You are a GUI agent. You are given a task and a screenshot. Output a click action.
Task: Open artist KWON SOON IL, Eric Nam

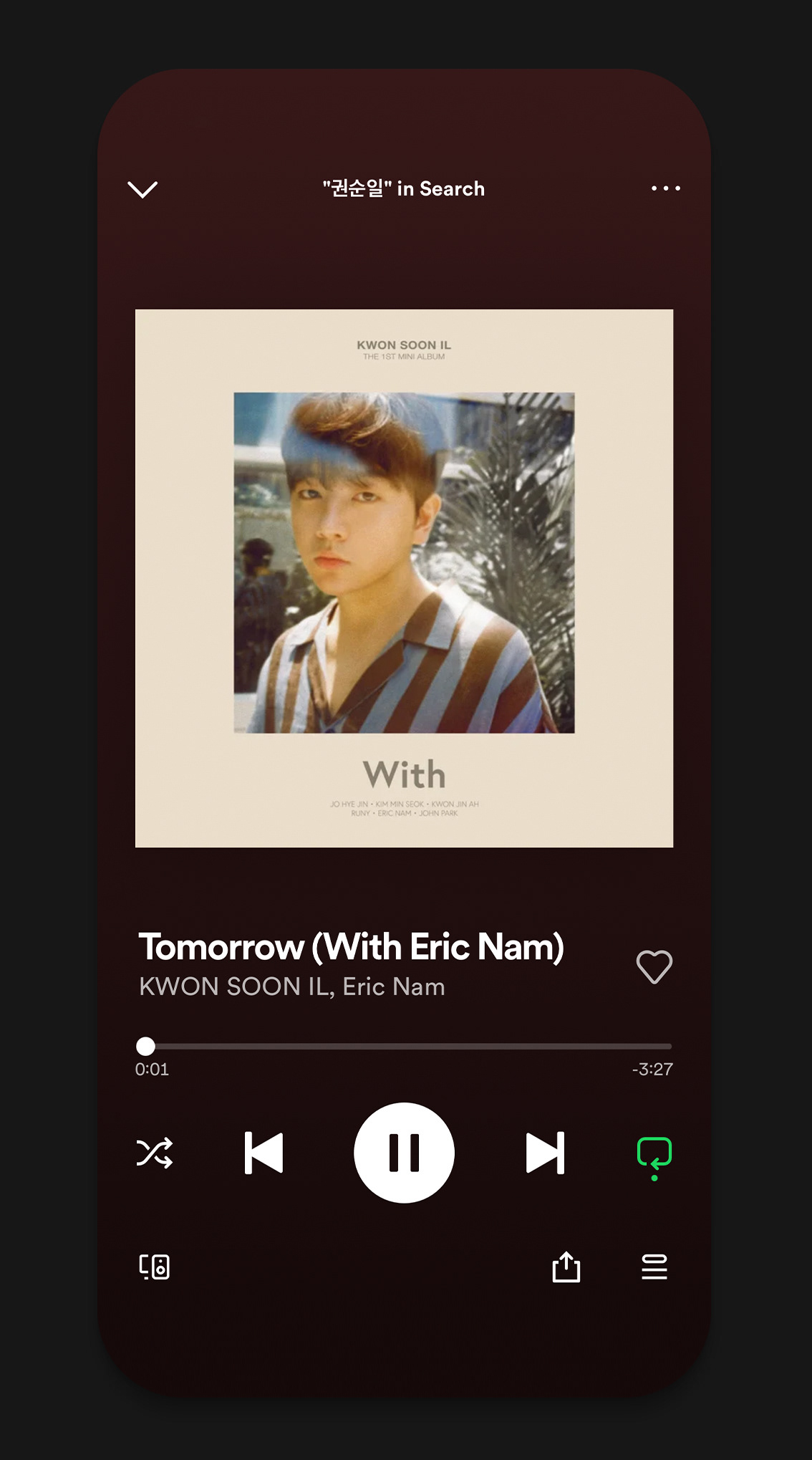(x=292, y=986)
